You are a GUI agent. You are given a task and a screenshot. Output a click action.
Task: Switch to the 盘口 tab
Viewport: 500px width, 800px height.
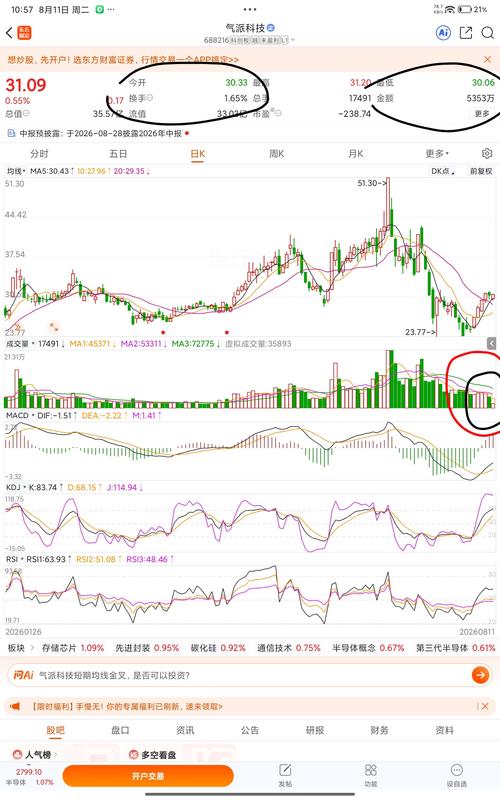pos(120,730)
